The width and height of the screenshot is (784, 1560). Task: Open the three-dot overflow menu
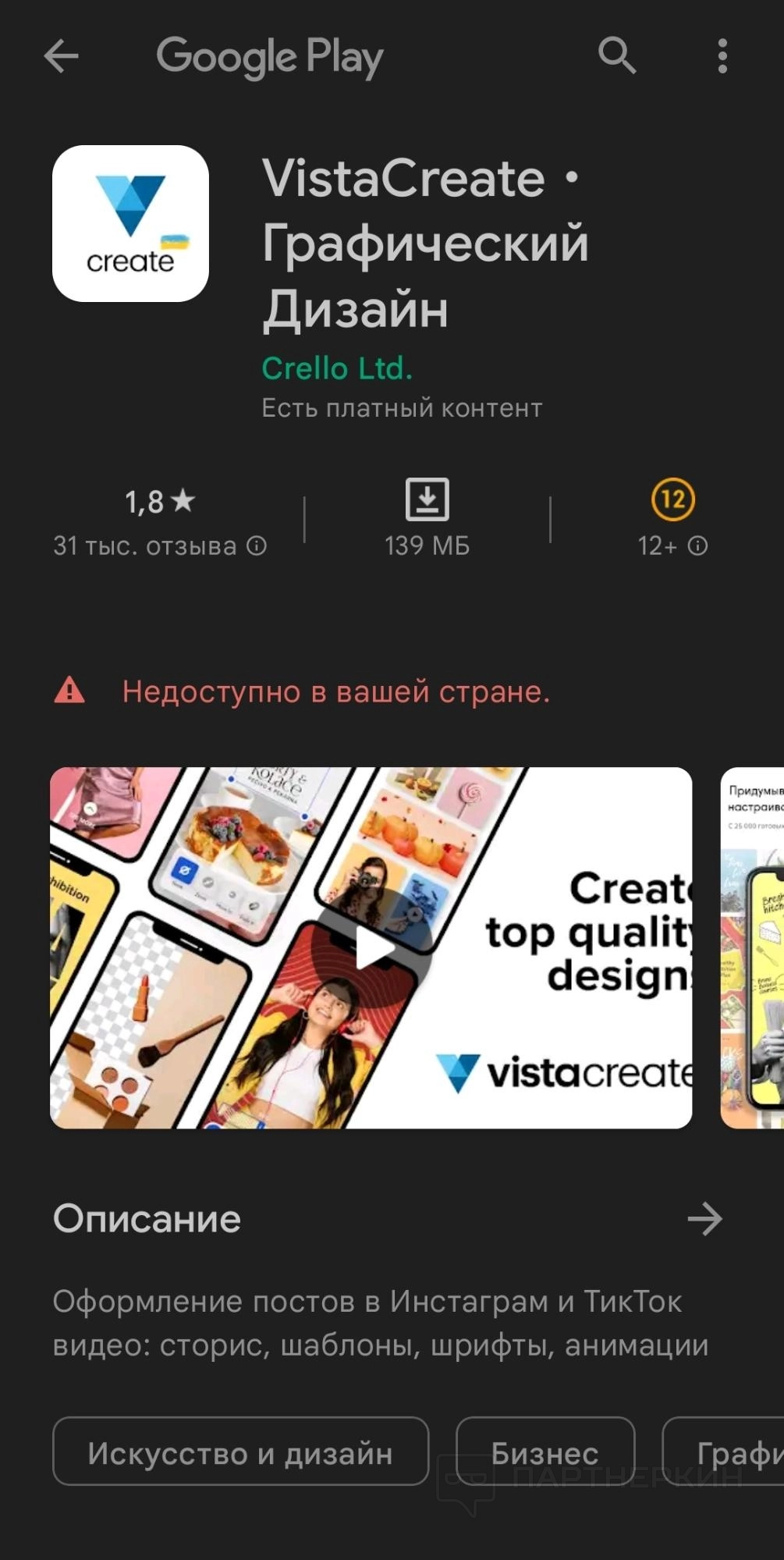click(x=722, y=56)
